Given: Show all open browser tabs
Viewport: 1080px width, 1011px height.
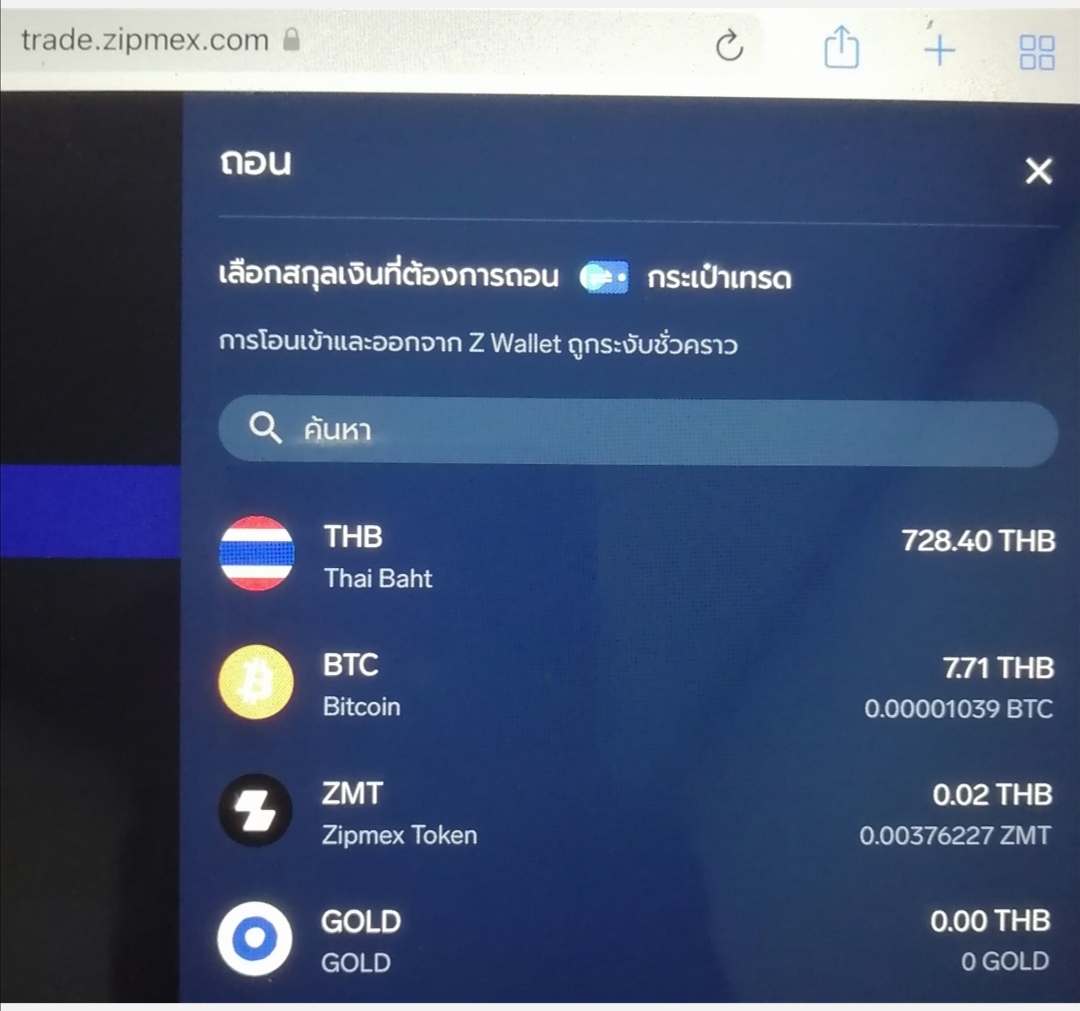Looking at the screenshot, I should pyautogui.click(x=1037, y=51).
